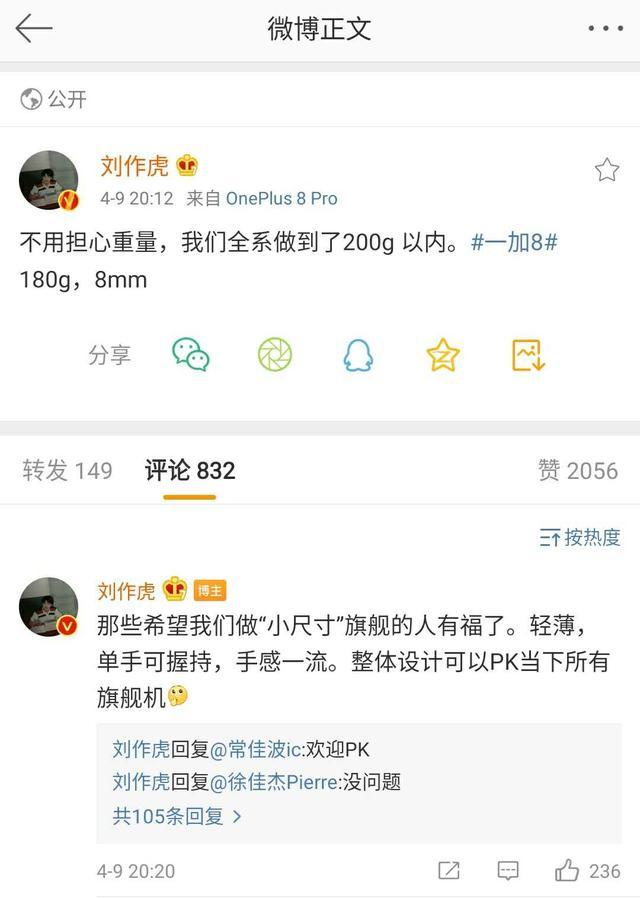
Task: Open the #一加8# hashtag topic
Action: coord(513,242)
